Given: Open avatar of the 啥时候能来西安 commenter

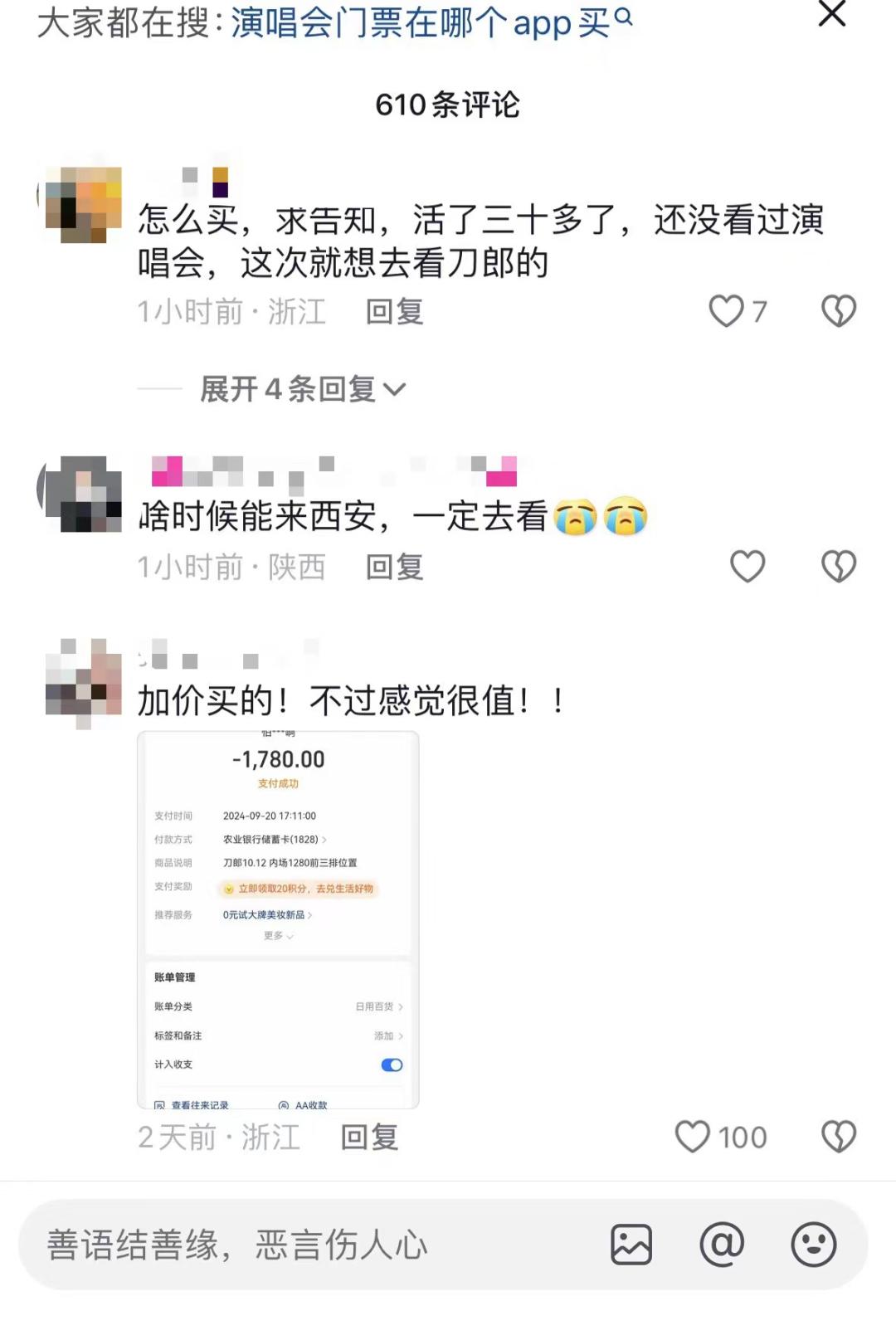Looking at the screenshot, I should coord(84,494).
